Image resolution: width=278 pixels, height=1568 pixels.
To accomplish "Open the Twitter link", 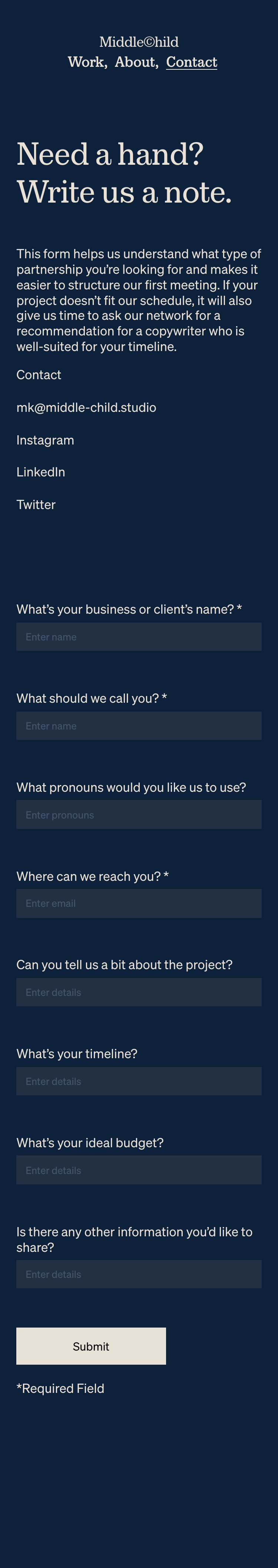I will point(36,505).
